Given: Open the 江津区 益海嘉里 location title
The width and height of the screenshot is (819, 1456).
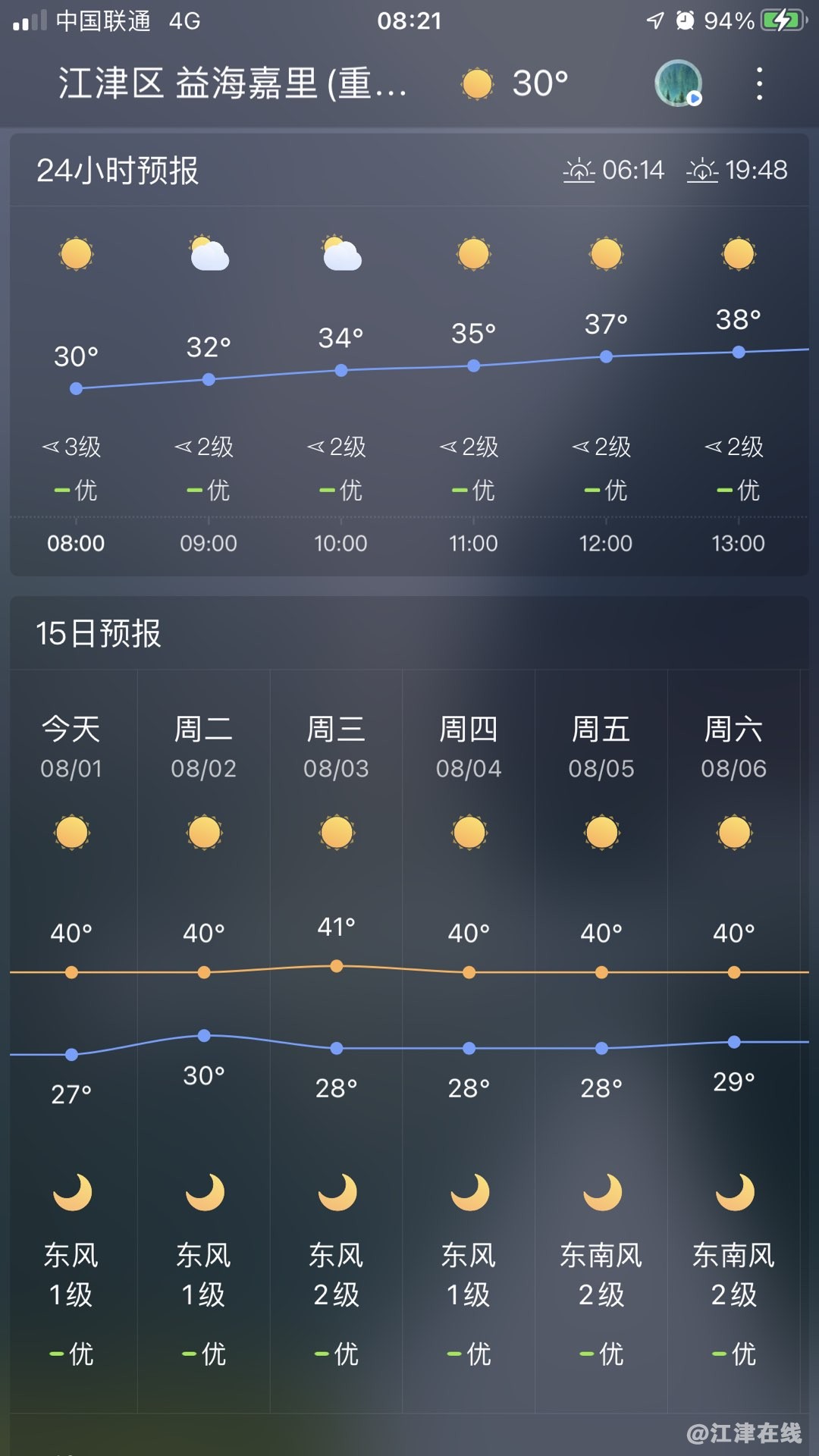Looking at the screenshot, I should click(x=233, y=83).
